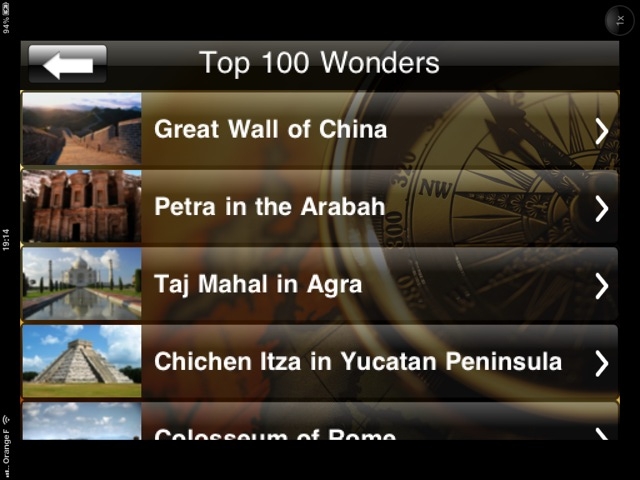640x480 pixels.
Task: View Taj Mahal in Agra
Action: point(320,285)
